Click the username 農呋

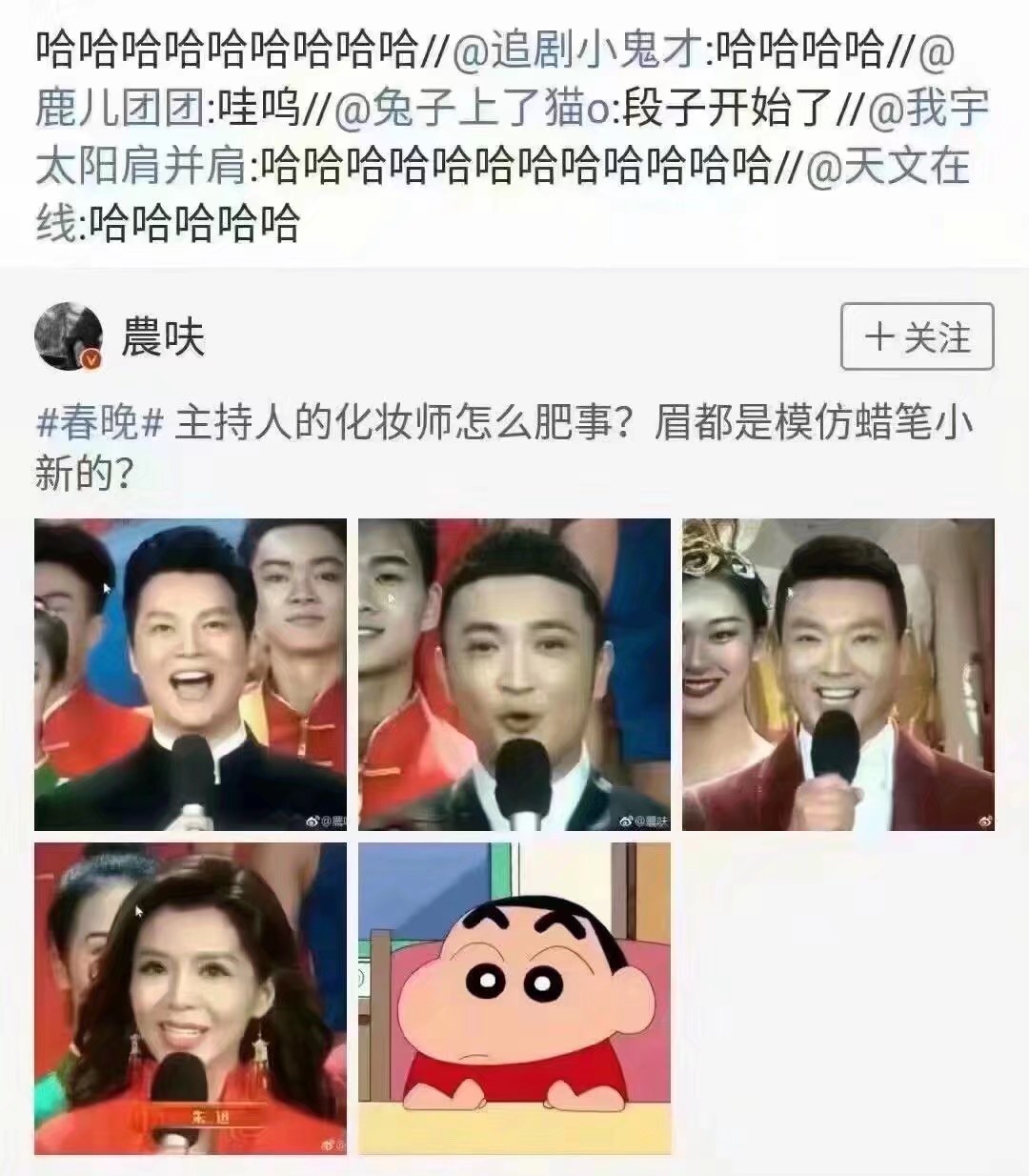point(164,334)
